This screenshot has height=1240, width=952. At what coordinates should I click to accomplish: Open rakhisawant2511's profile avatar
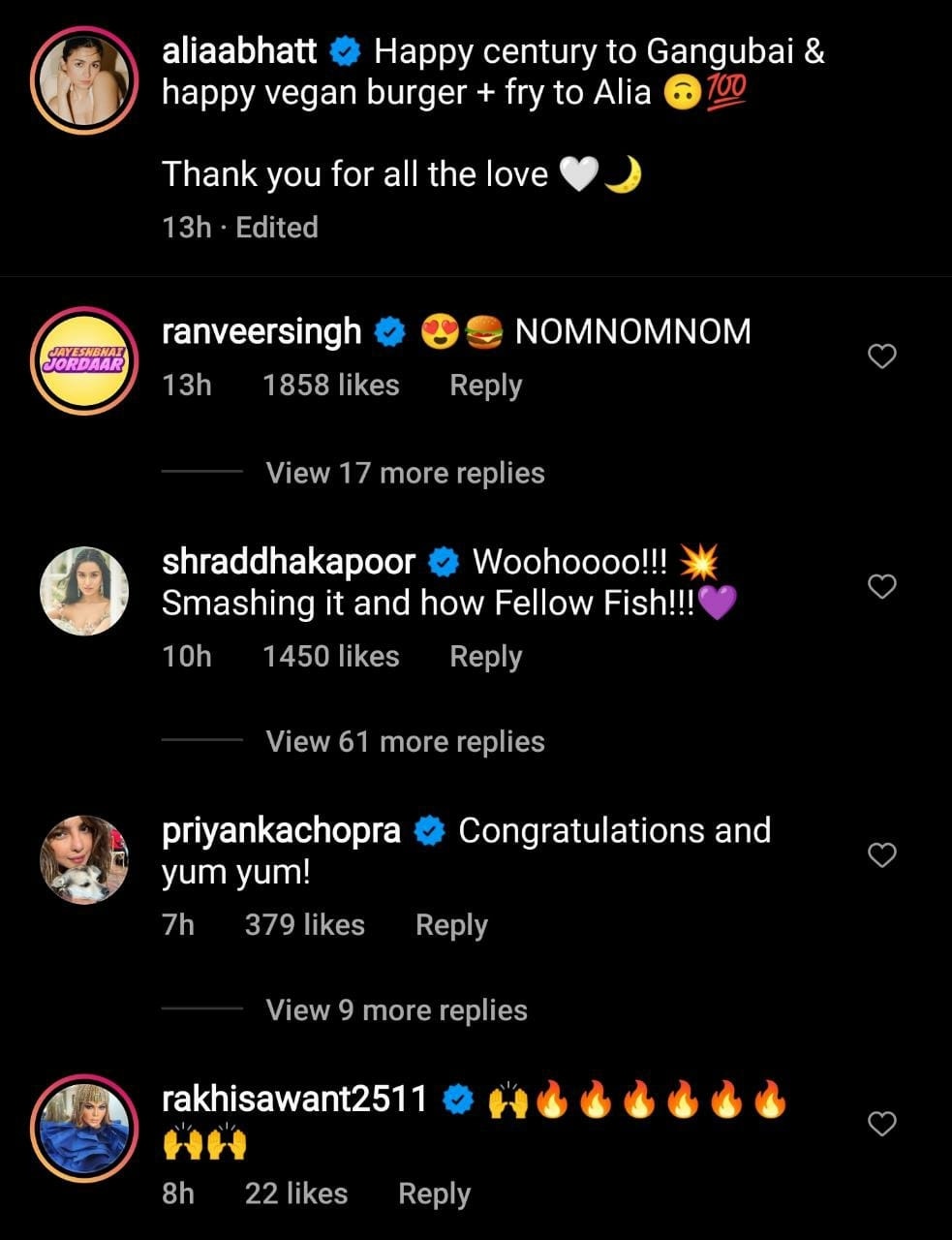pos(83,1128)
